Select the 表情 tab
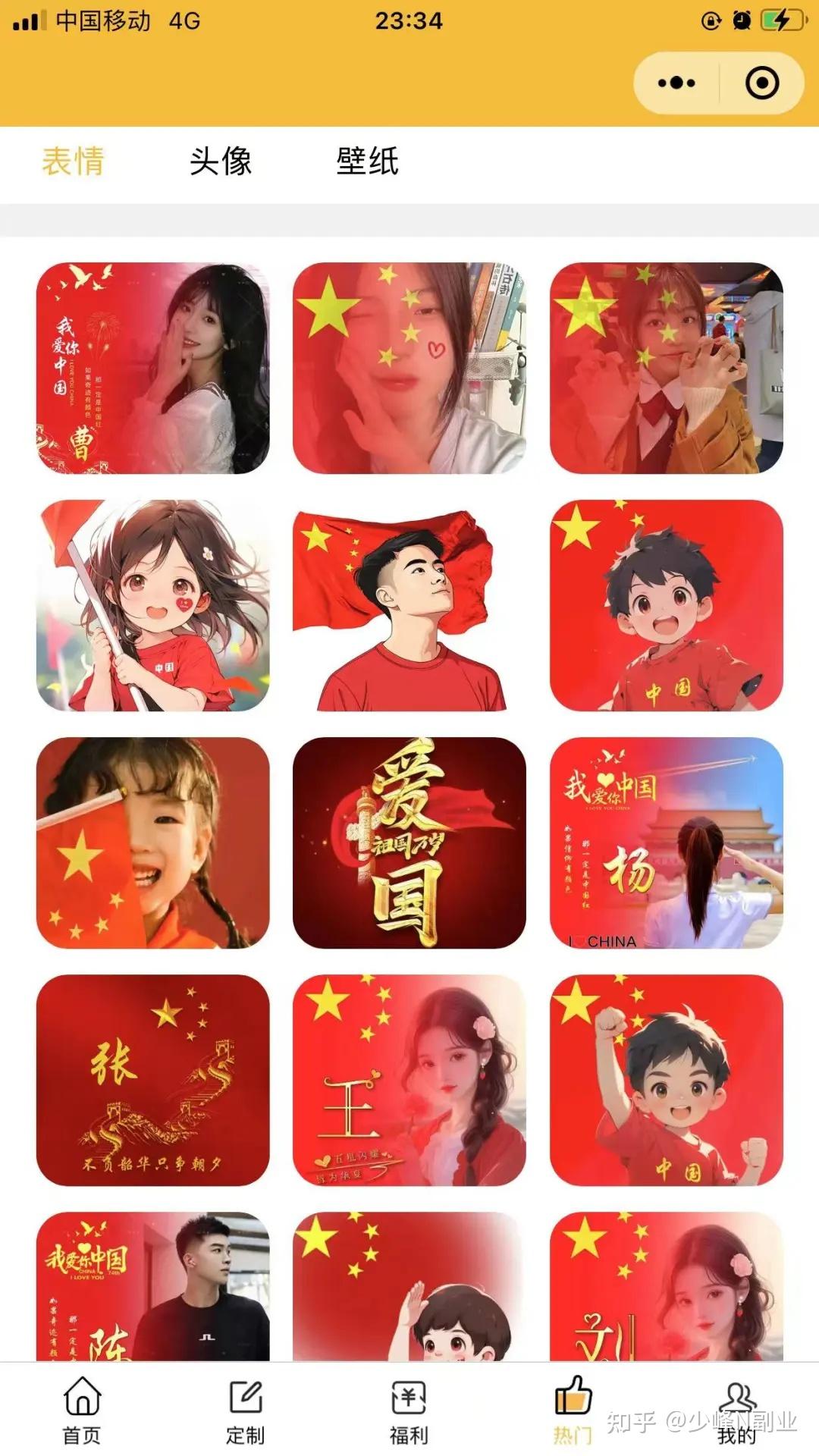 pyautogui.click(x=73, y=162)
